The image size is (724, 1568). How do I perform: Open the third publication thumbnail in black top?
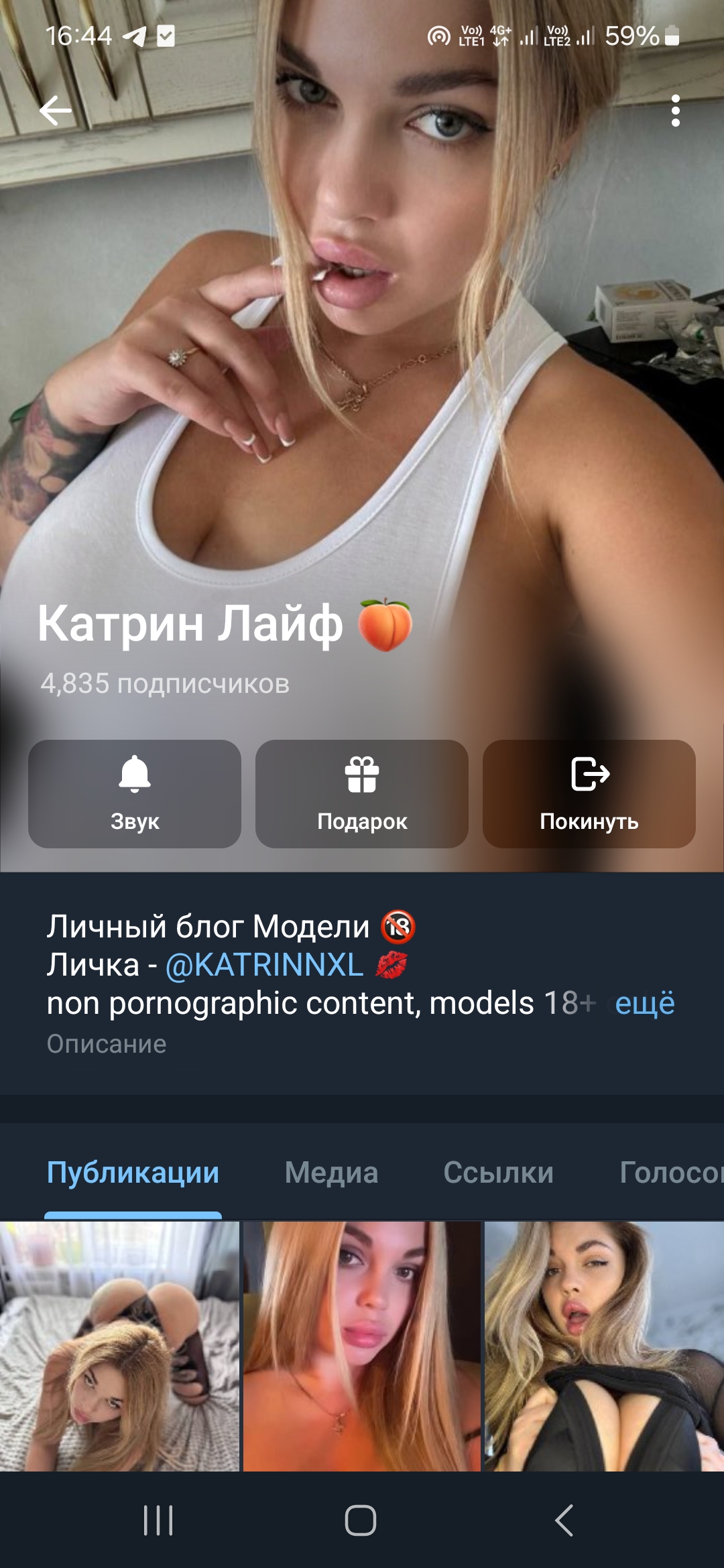point(604,1346)
